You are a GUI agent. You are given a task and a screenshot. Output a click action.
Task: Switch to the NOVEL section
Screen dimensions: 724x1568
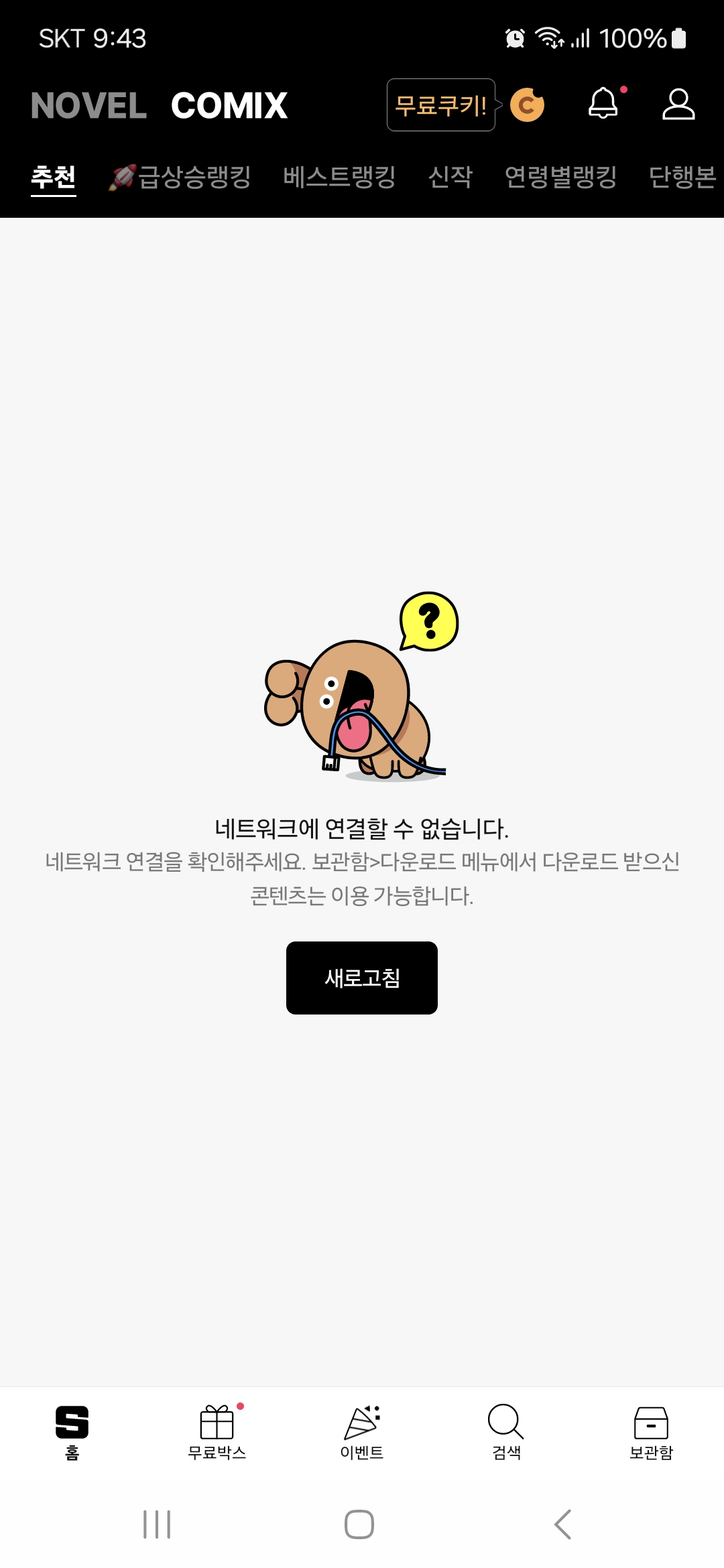click(x=88, y=105)
